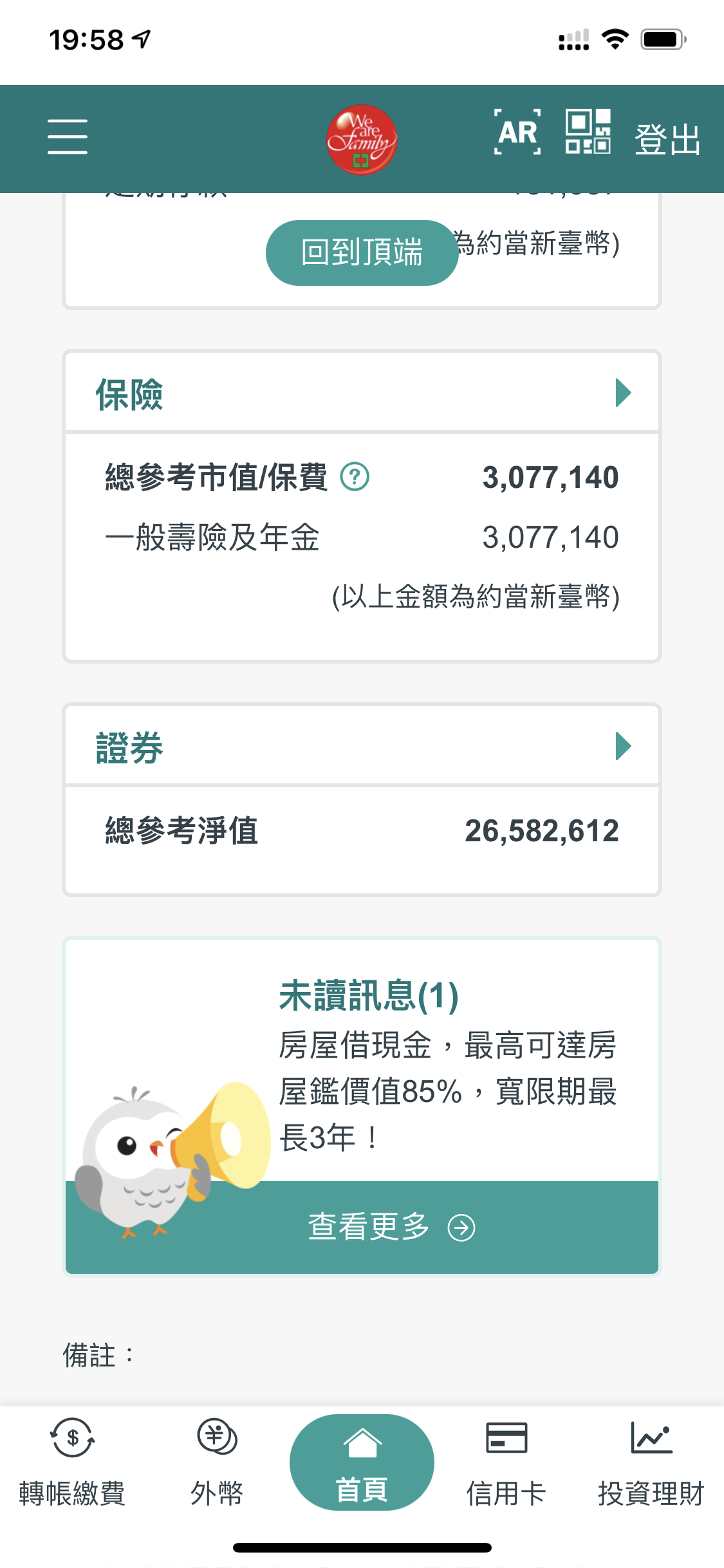
Task: Open help icon beside 總參考市值/保費
Action: click(x=355, y=477)
